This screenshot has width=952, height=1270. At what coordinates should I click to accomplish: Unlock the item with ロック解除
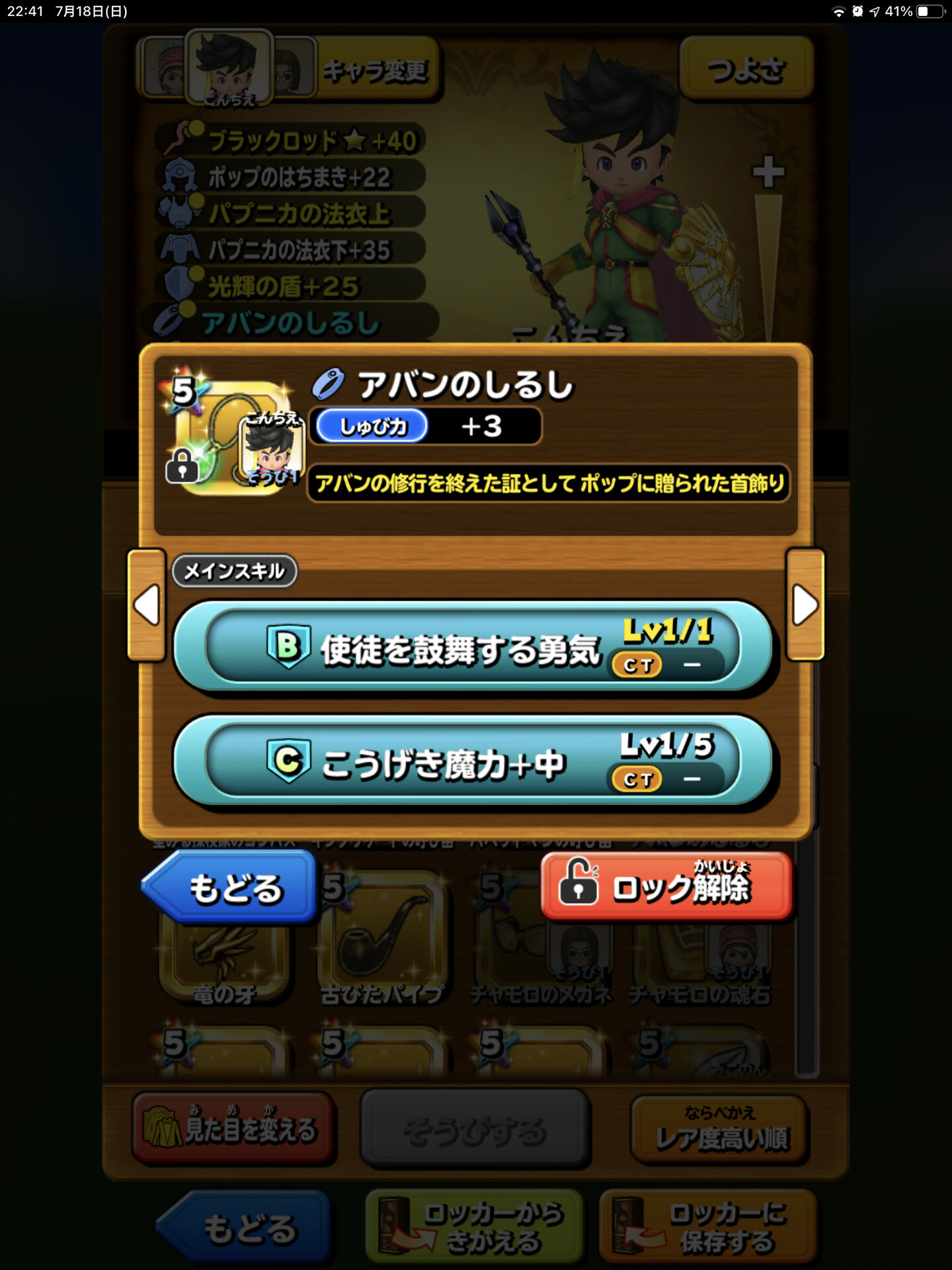point(666,886)
